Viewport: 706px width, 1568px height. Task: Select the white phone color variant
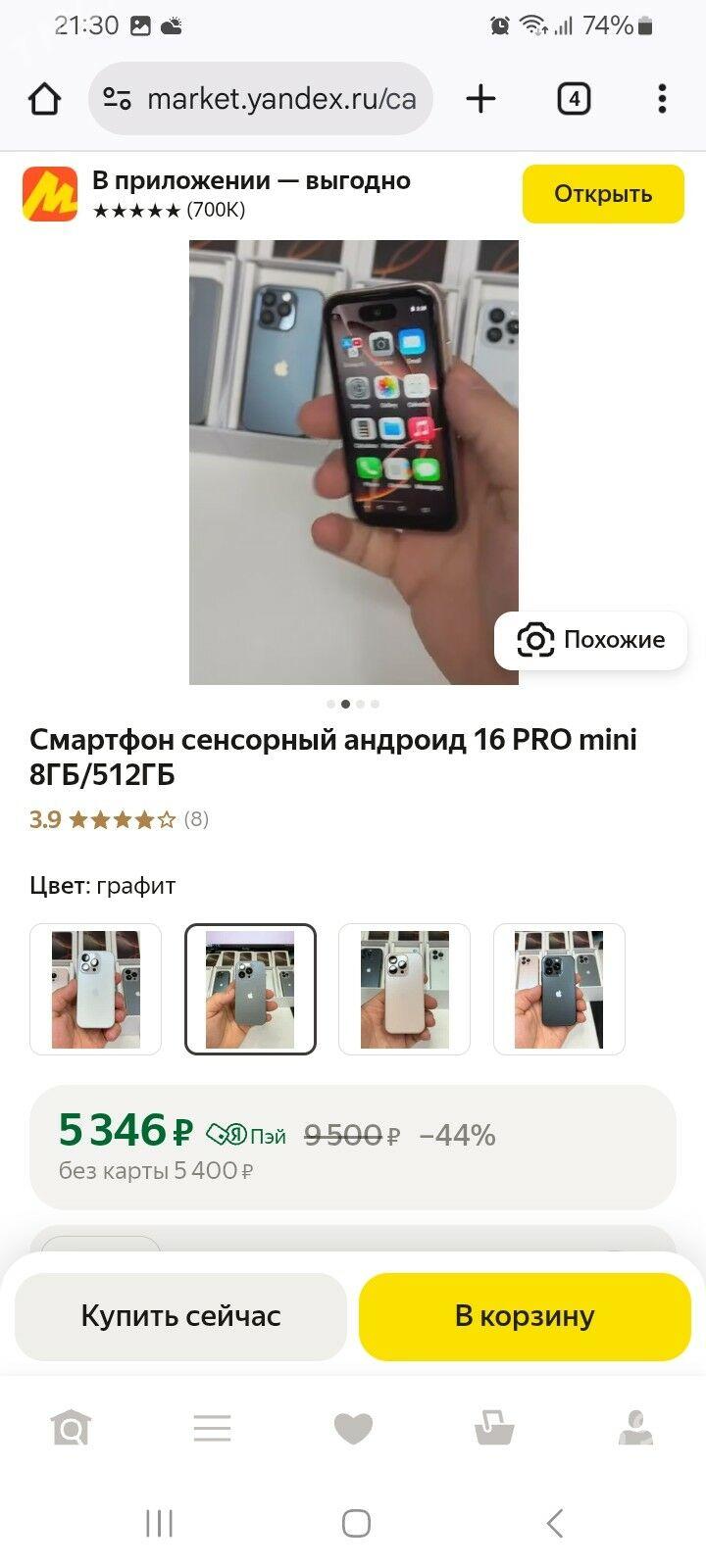pos(95,989)
